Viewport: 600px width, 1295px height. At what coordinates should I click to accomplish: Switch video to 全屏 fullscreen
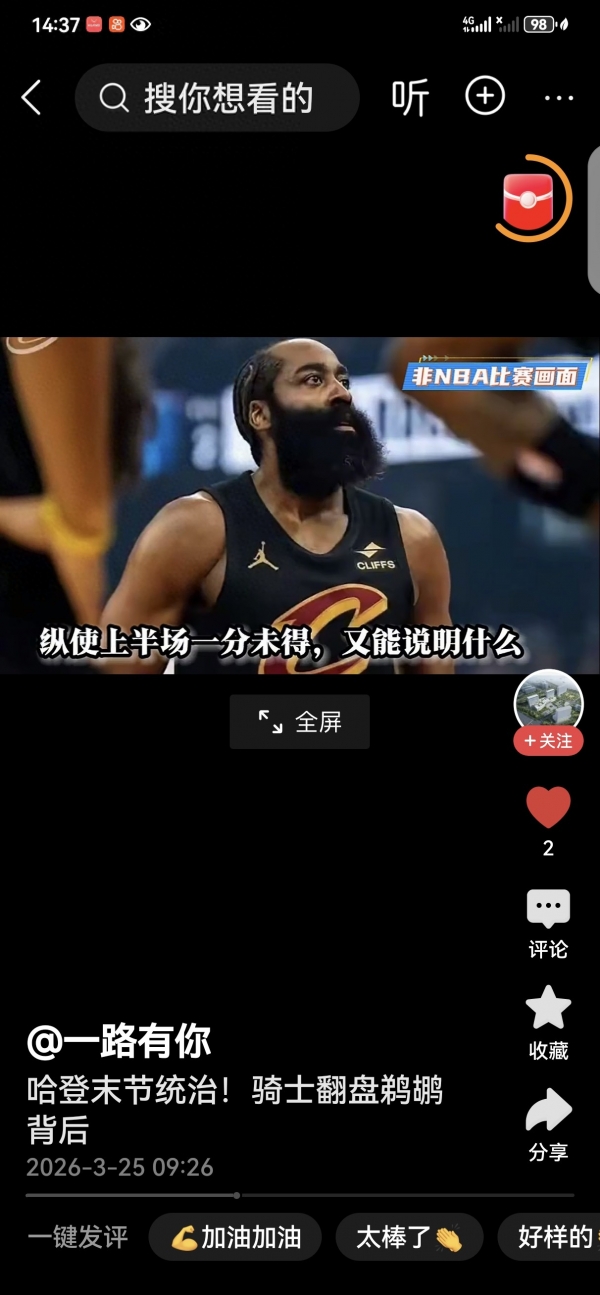[x=300, y=722]
